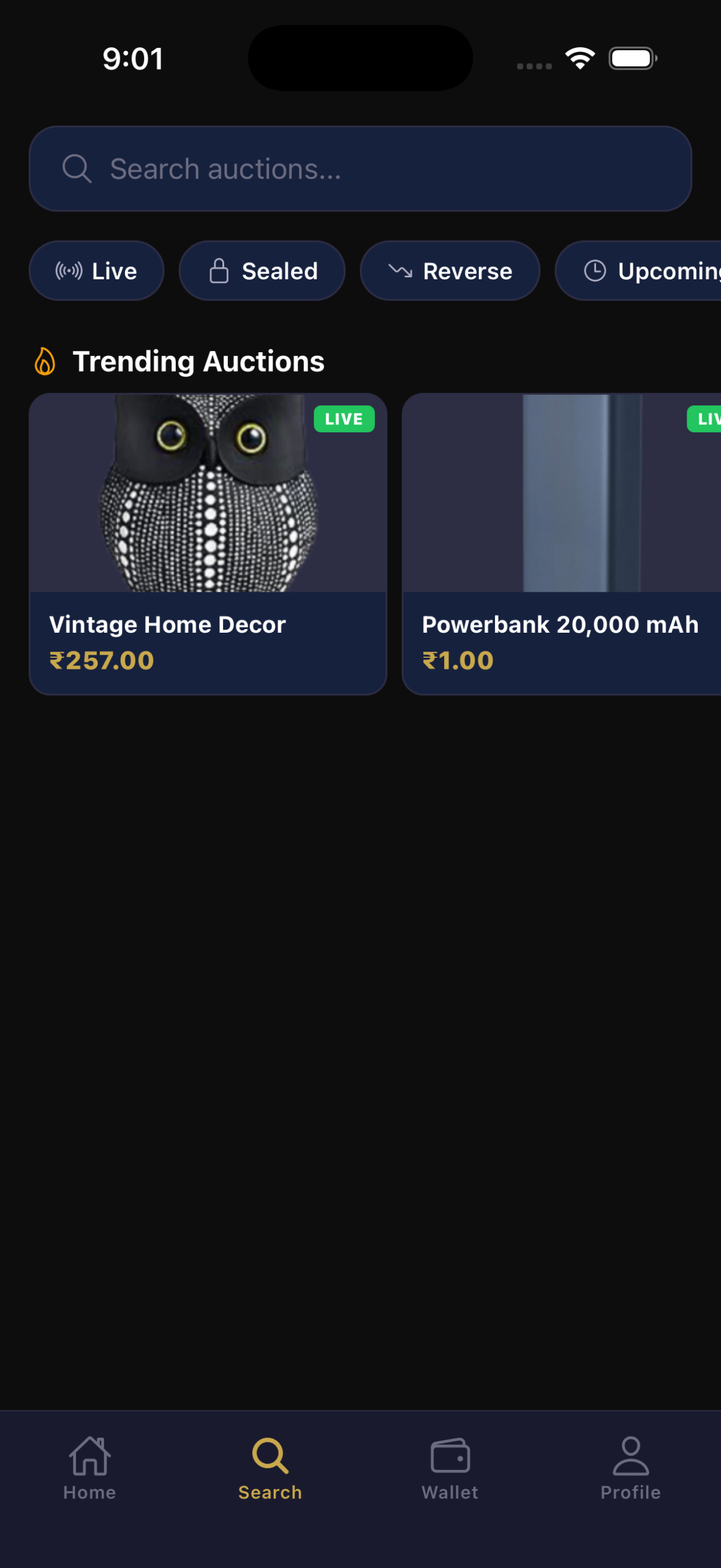Switch to the Search tab
Screen dimensions: 721x1568
(270, 1470)
